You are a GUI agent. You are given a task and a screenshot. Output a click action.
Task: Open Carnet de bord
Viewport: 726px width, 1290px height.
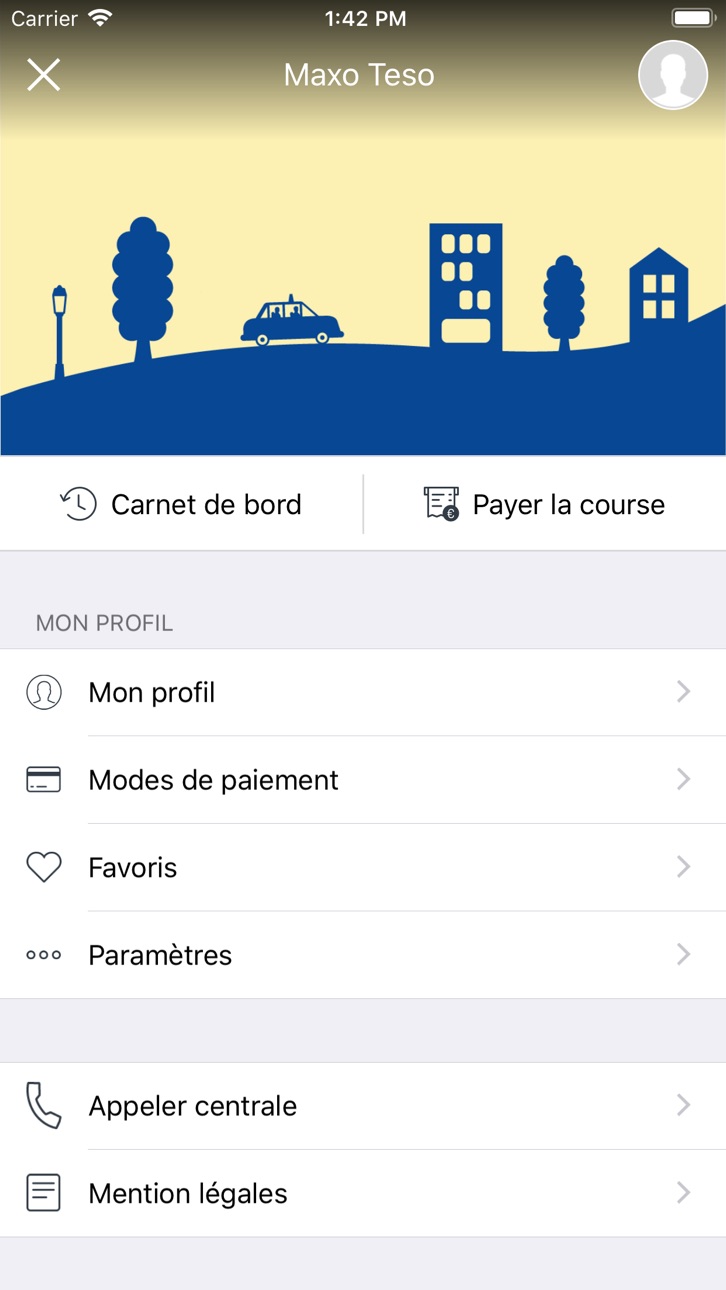tap(181, 504)
